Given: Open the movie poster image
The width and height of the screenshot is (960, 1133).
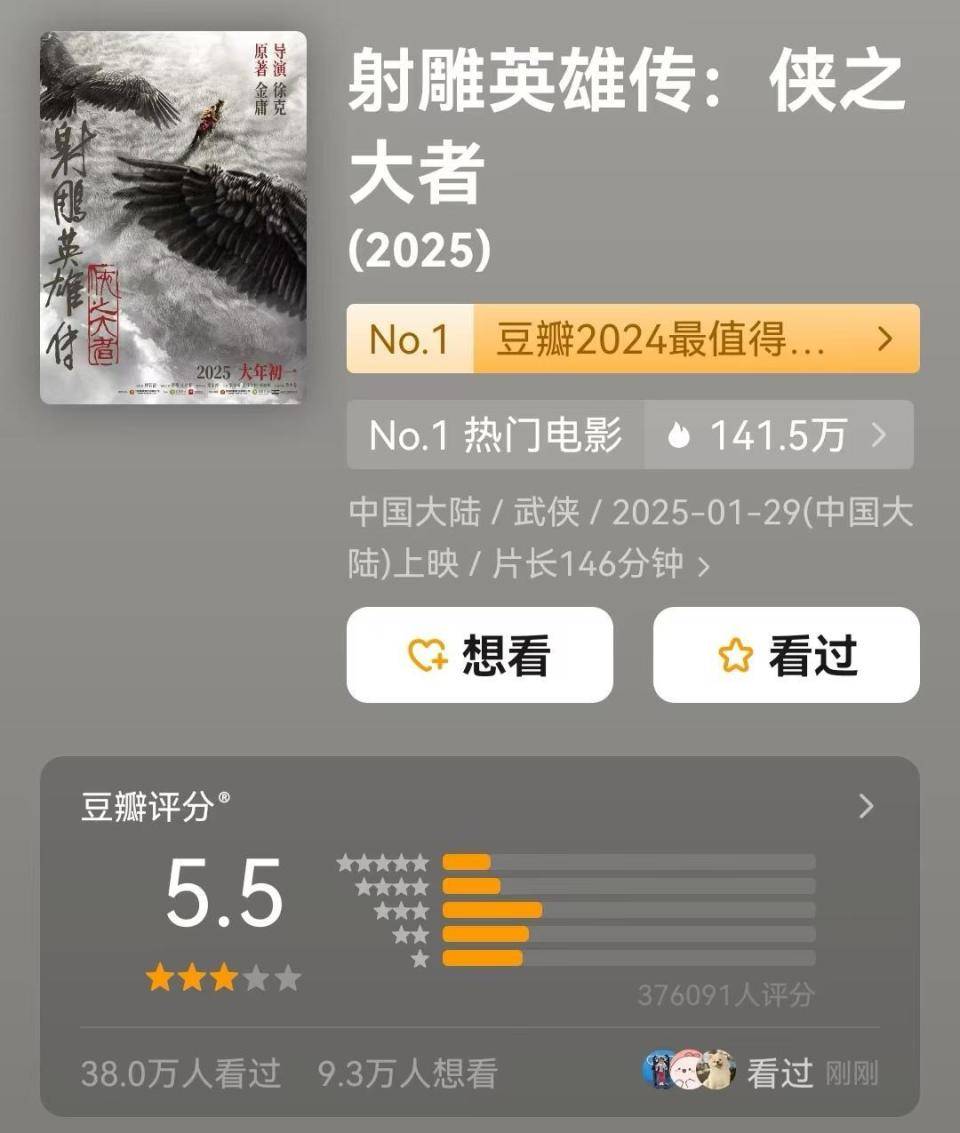Looking at the screenshot, I should coord(173,217).
